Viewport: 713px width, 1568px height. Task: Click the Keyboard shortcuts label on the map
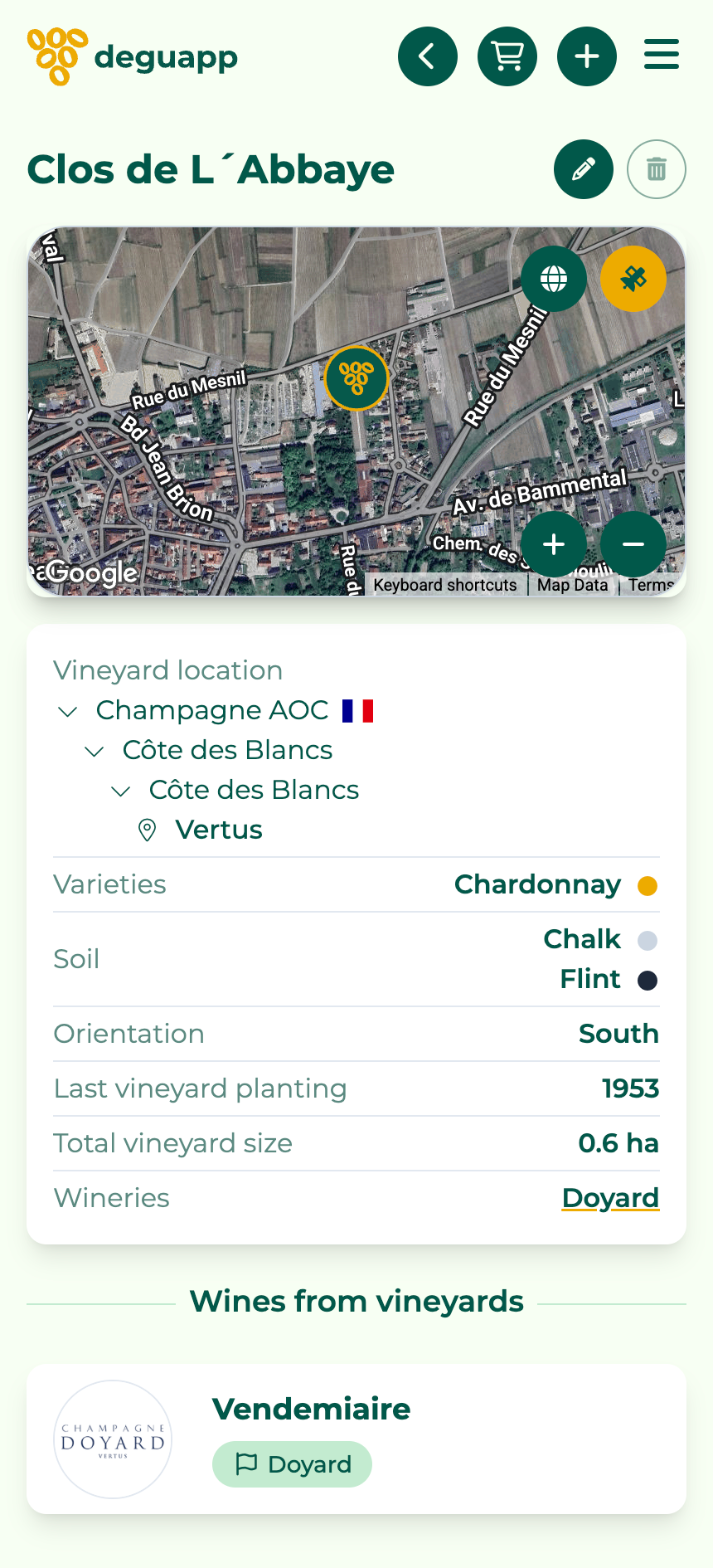(445, 584)
